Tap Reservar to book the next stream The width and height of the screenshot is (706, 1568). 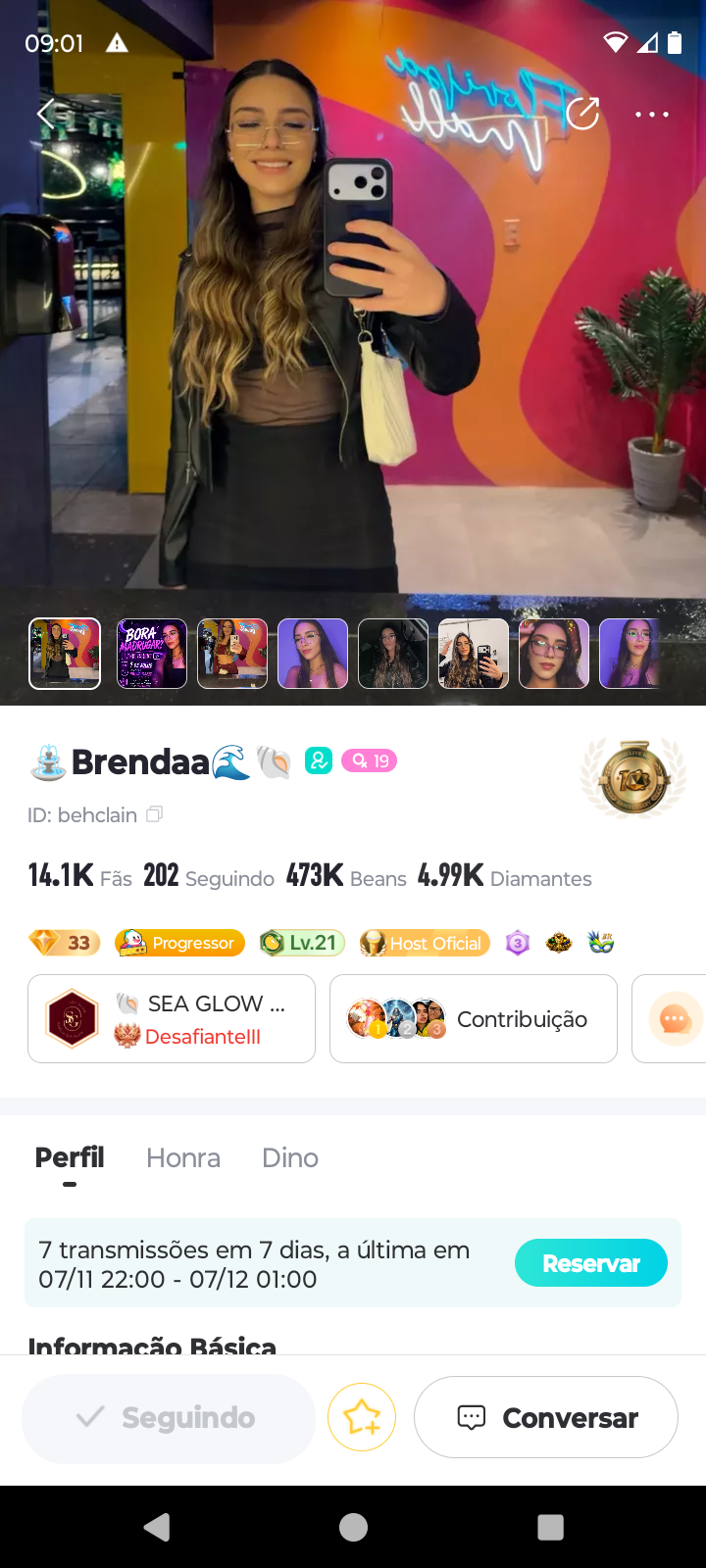591,1263
